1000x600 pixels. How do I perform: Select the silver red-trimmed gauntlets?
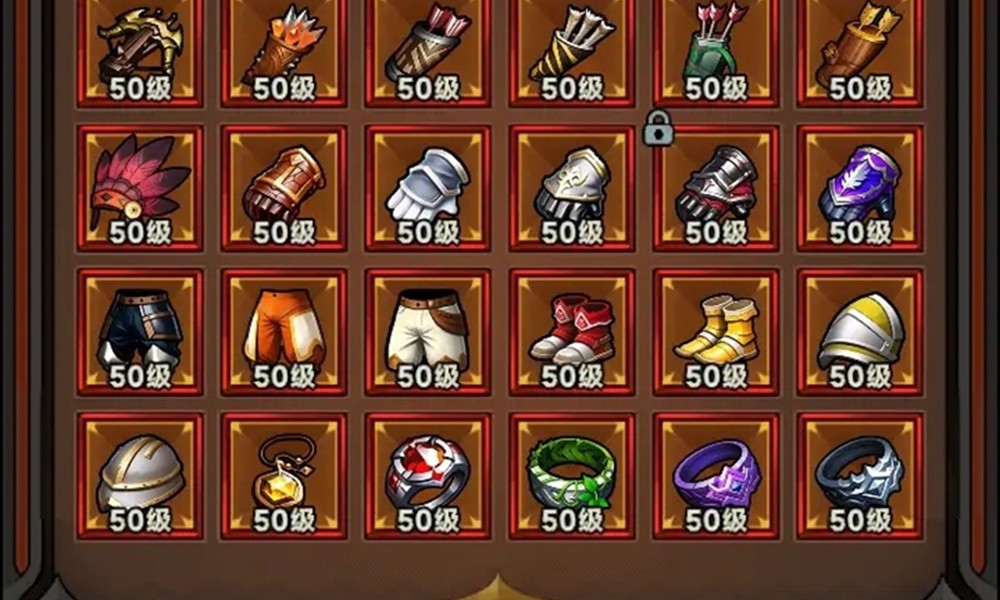click(x=716, y=187)
